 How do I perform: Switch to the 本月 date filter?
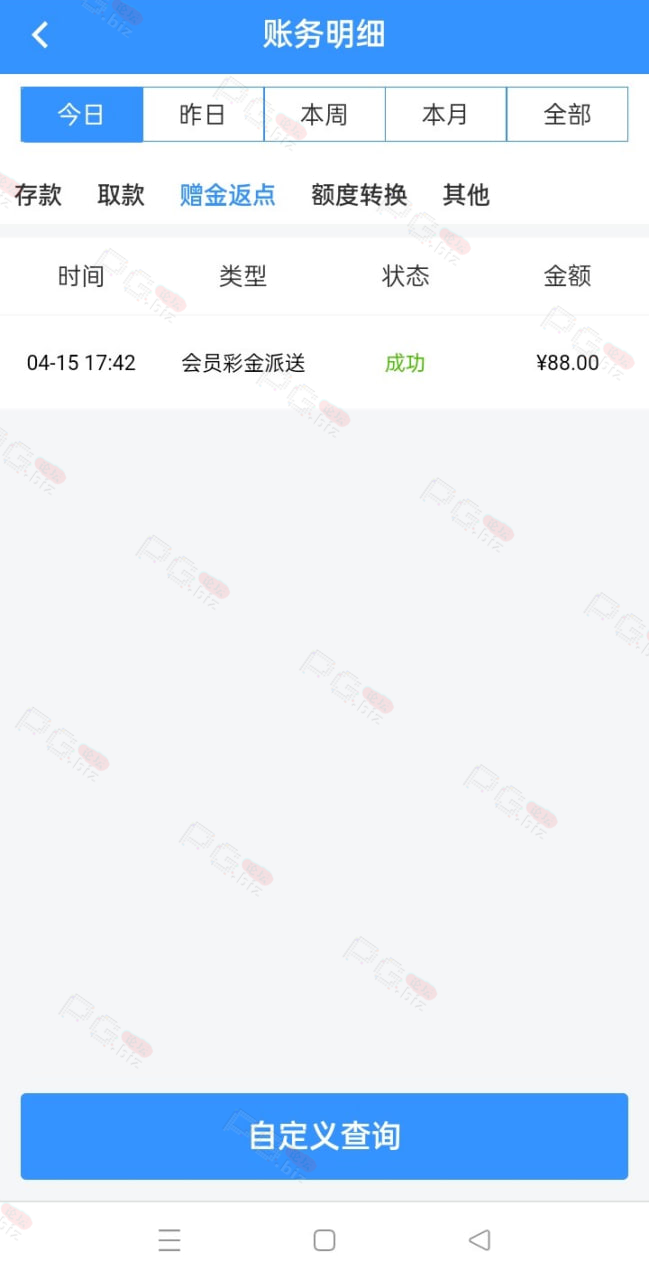tap(445, 115)
